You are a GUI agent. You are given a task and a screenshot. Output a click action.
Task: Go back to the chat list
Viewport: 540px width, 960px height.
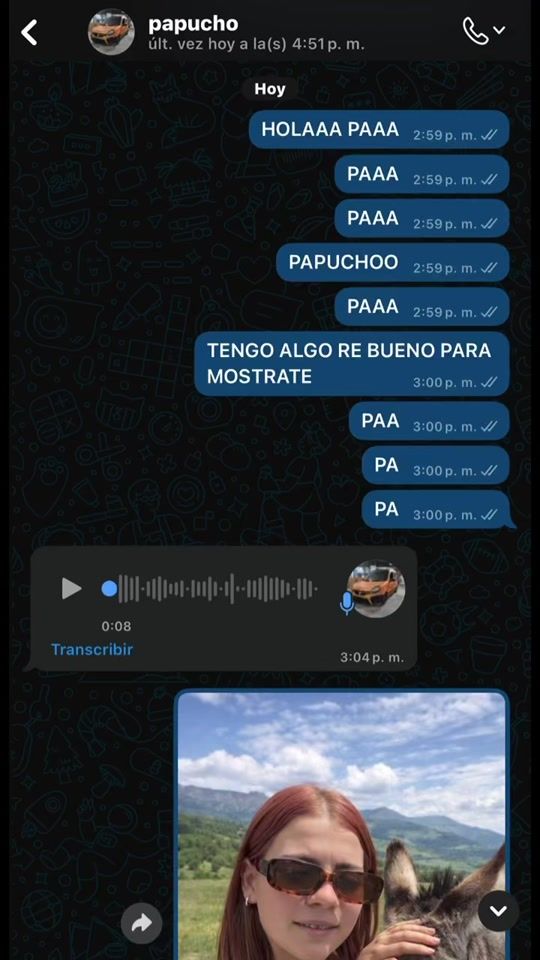[29, 32]
